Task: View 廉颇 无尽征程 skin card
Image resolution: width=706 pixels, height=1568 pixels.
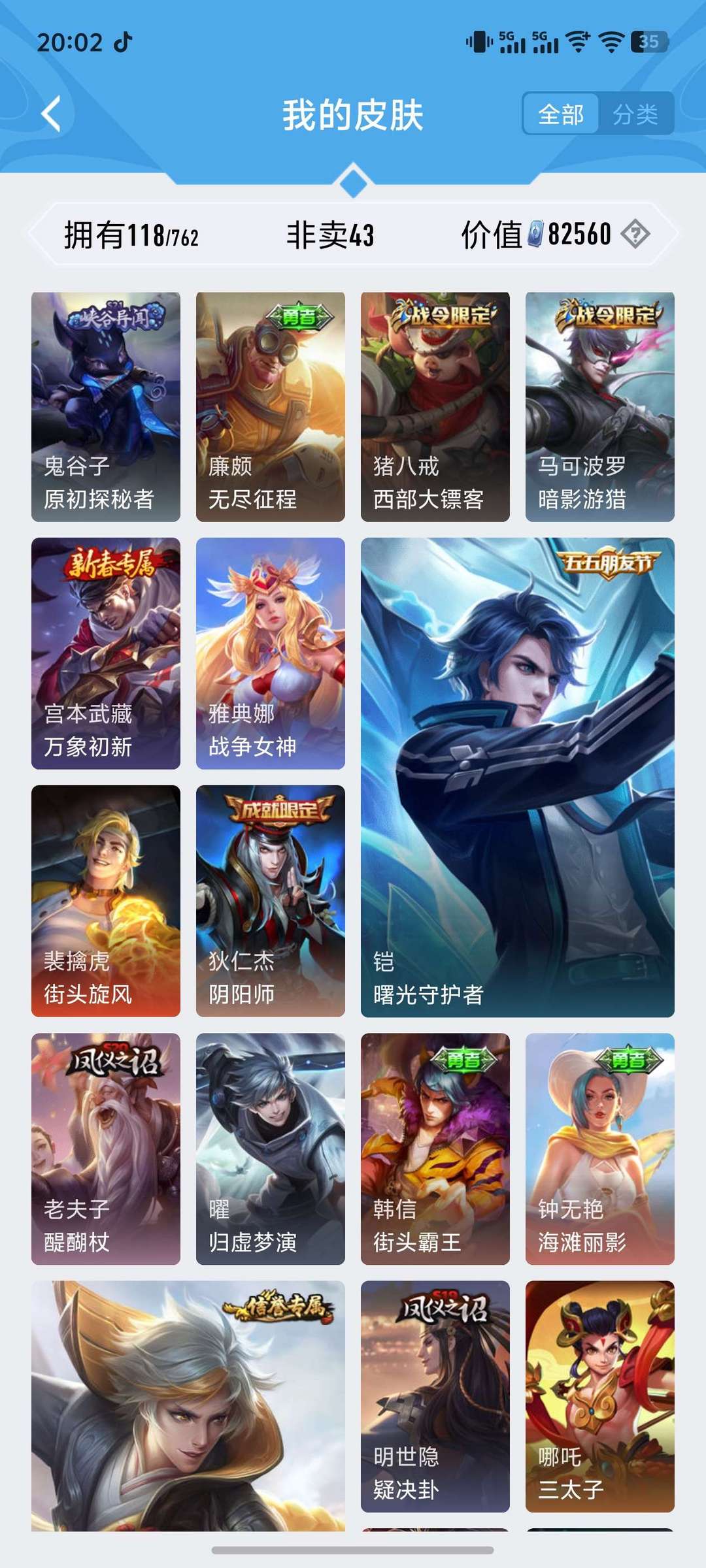Action: (x=271, y=406)
